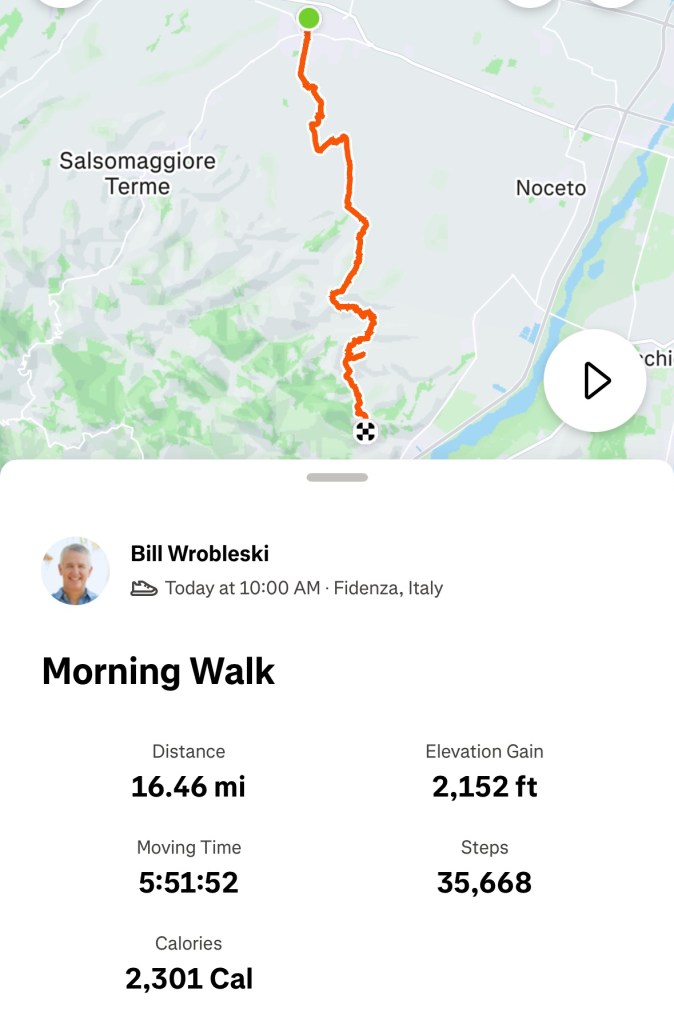This screenshot has height=1024, width=674.
Task: View the athlete profile via the name Bill Wrobleski
Action: pyautogui.click(x=200, y=554)
